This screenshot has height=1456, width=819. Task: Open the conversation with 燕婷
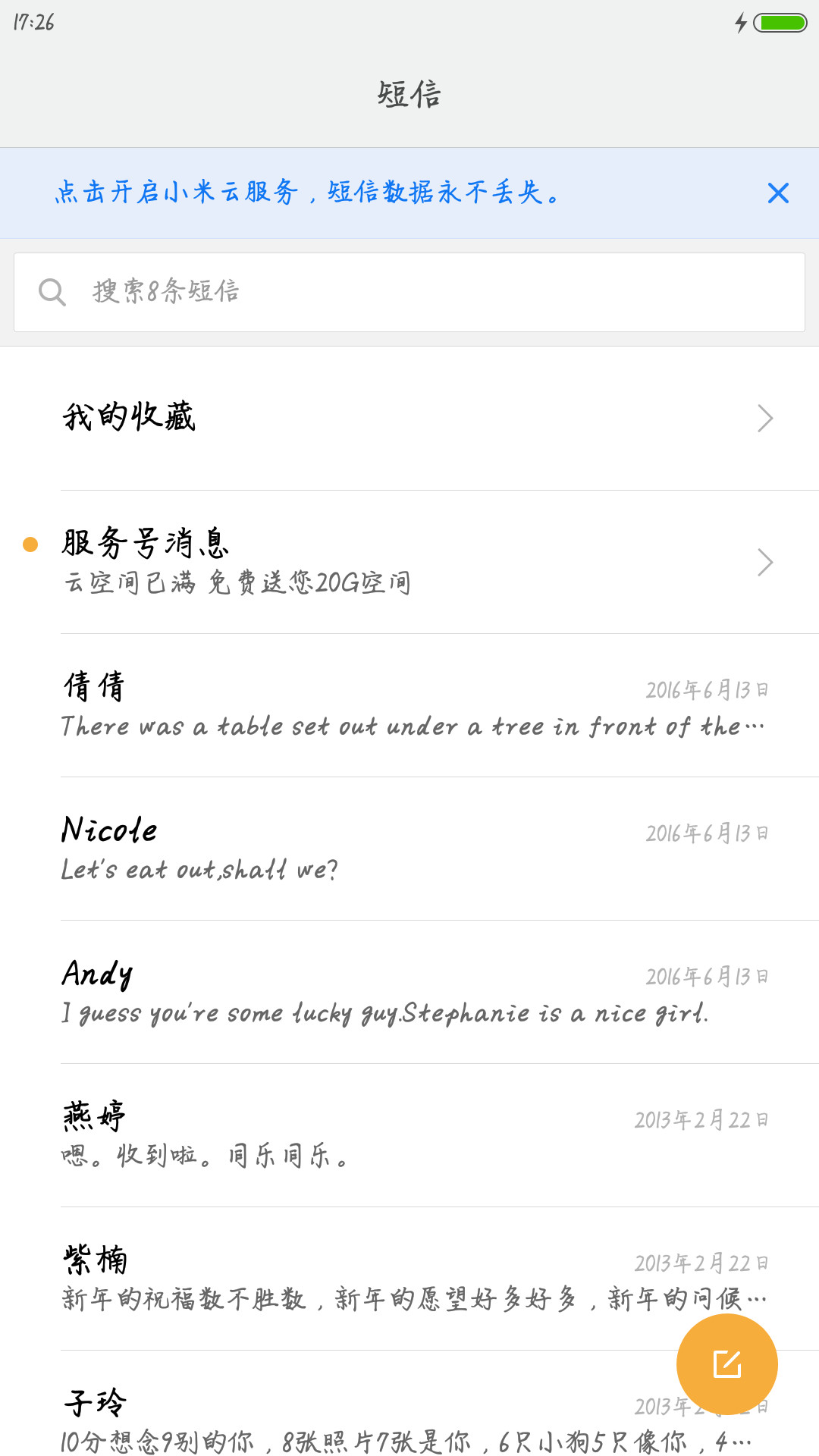pyautogui.click(x=409, y=1135)
